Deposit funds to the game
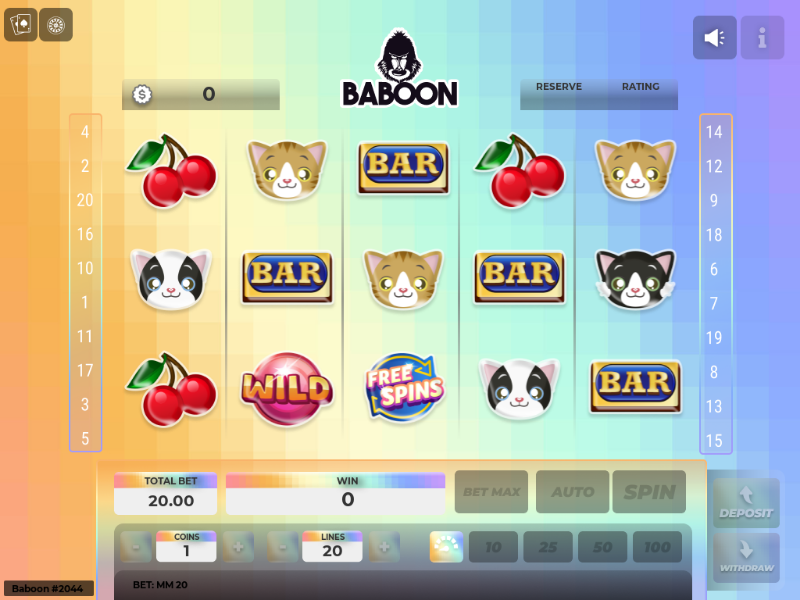Image resolution: width=800 pixels, height=600 pixels. tap(746, 503)
